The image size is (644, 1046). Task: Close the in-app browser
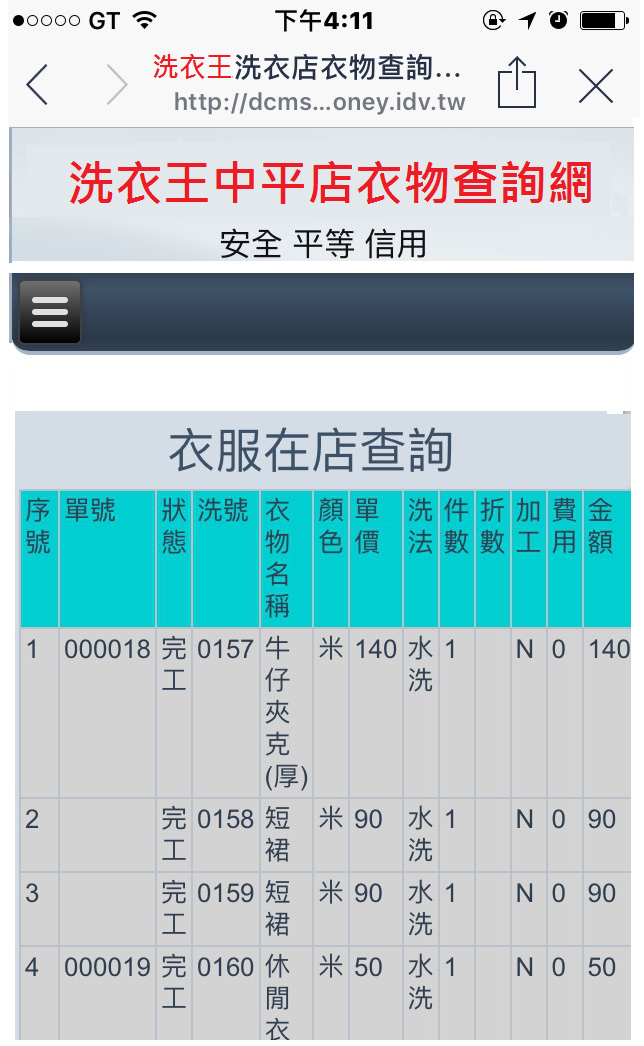pyautogui.click(x=595, y=86)
